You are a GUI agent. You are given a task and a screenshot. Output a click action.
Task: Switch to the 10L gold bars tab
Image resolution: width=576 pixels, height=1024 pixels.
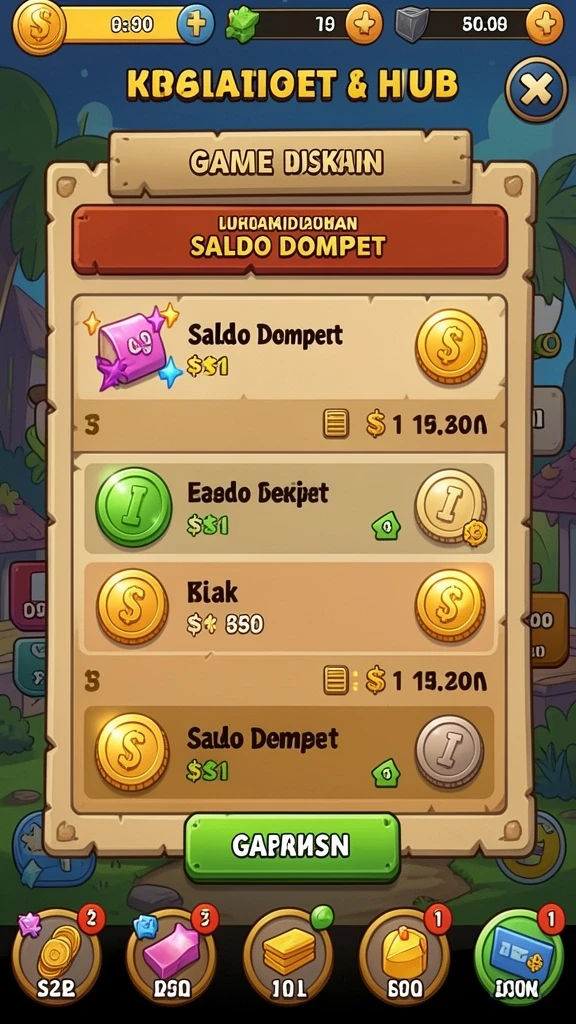click(288, 956)
